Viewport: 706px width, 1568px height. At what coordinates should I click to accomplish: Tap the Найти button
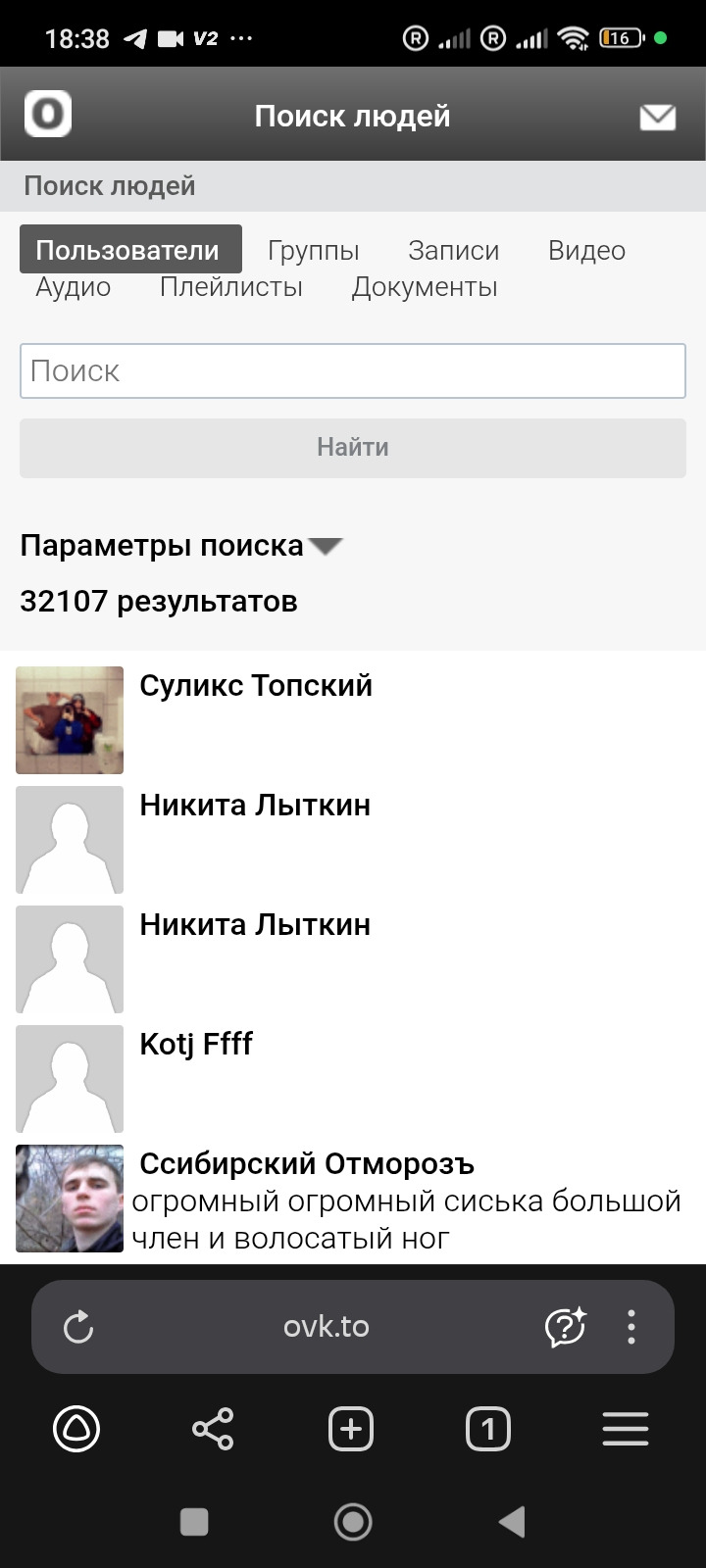pyautogui.click(x=353, y=448)
